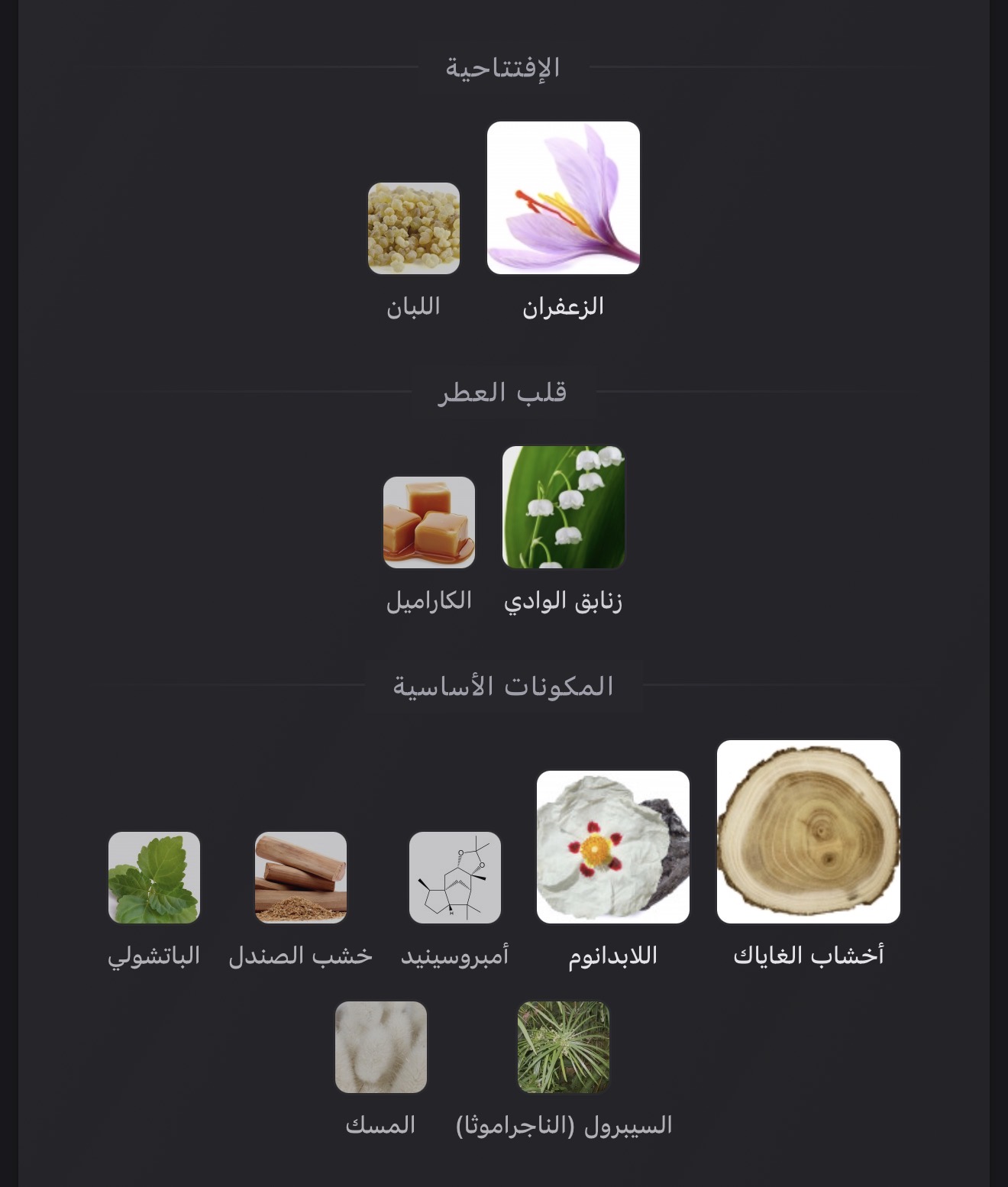Viewport: 1008px width, 1187px height.
Task: Select the patchouli (الباتشولي) note tile
Action: (154, 878)
